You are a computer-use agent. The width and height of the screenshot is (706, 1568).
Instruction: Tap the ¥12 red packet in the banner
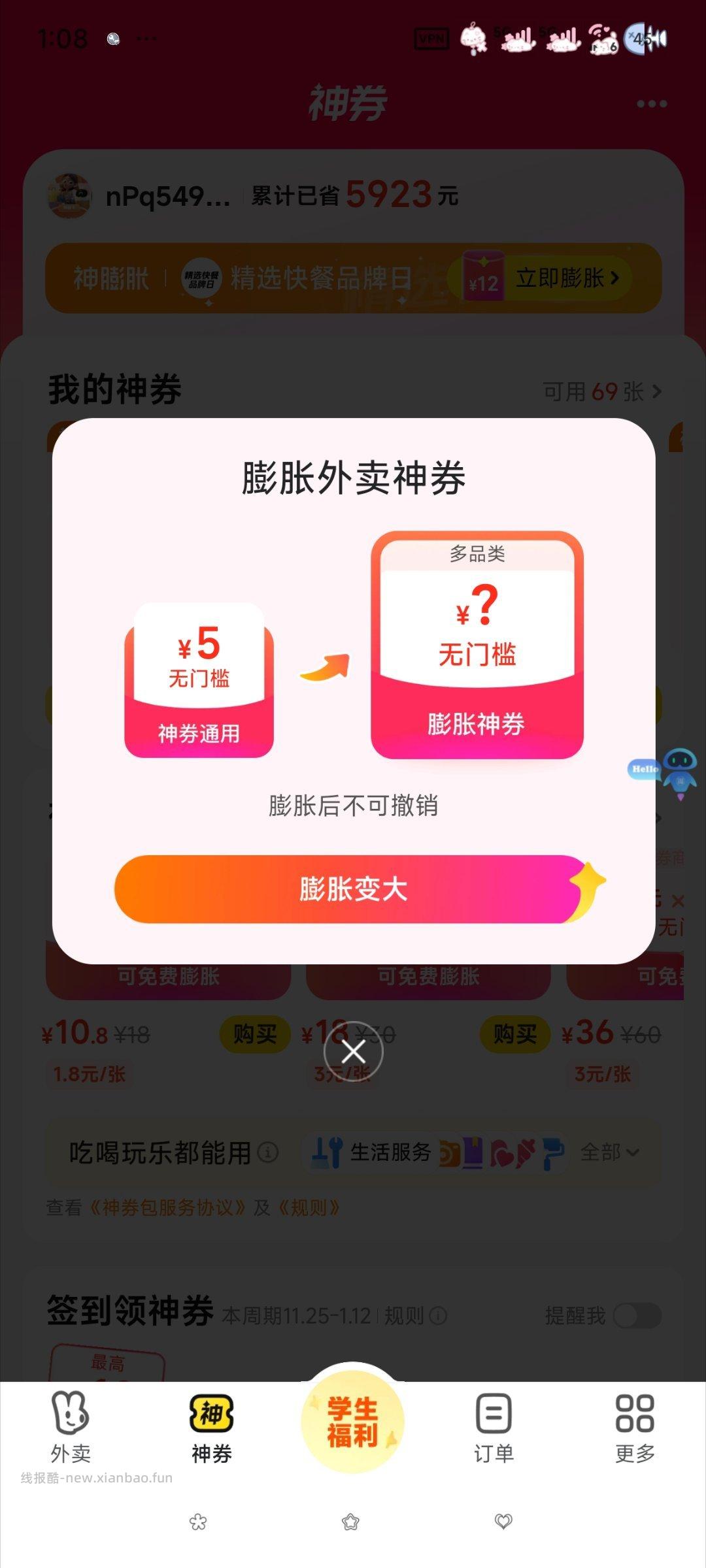(x=483, y=278)
